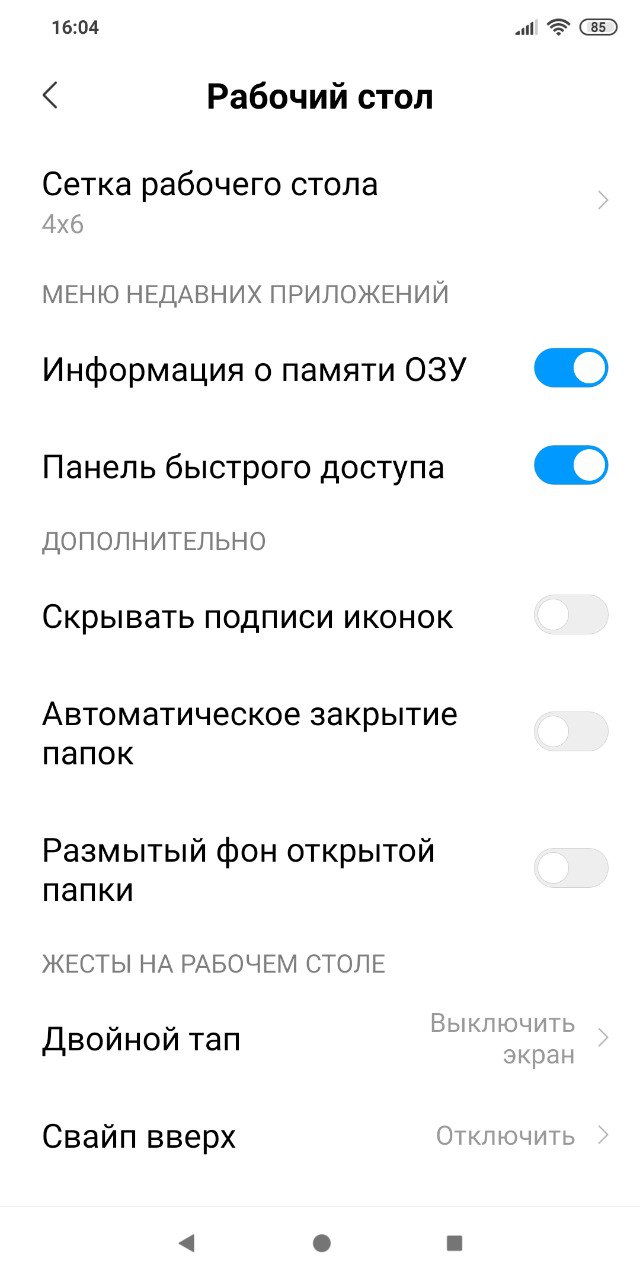This screenshot has width=640, height=1280.
Task: Enable Скрывать подписи иконок switch
Action: click(x=571, y=616)
